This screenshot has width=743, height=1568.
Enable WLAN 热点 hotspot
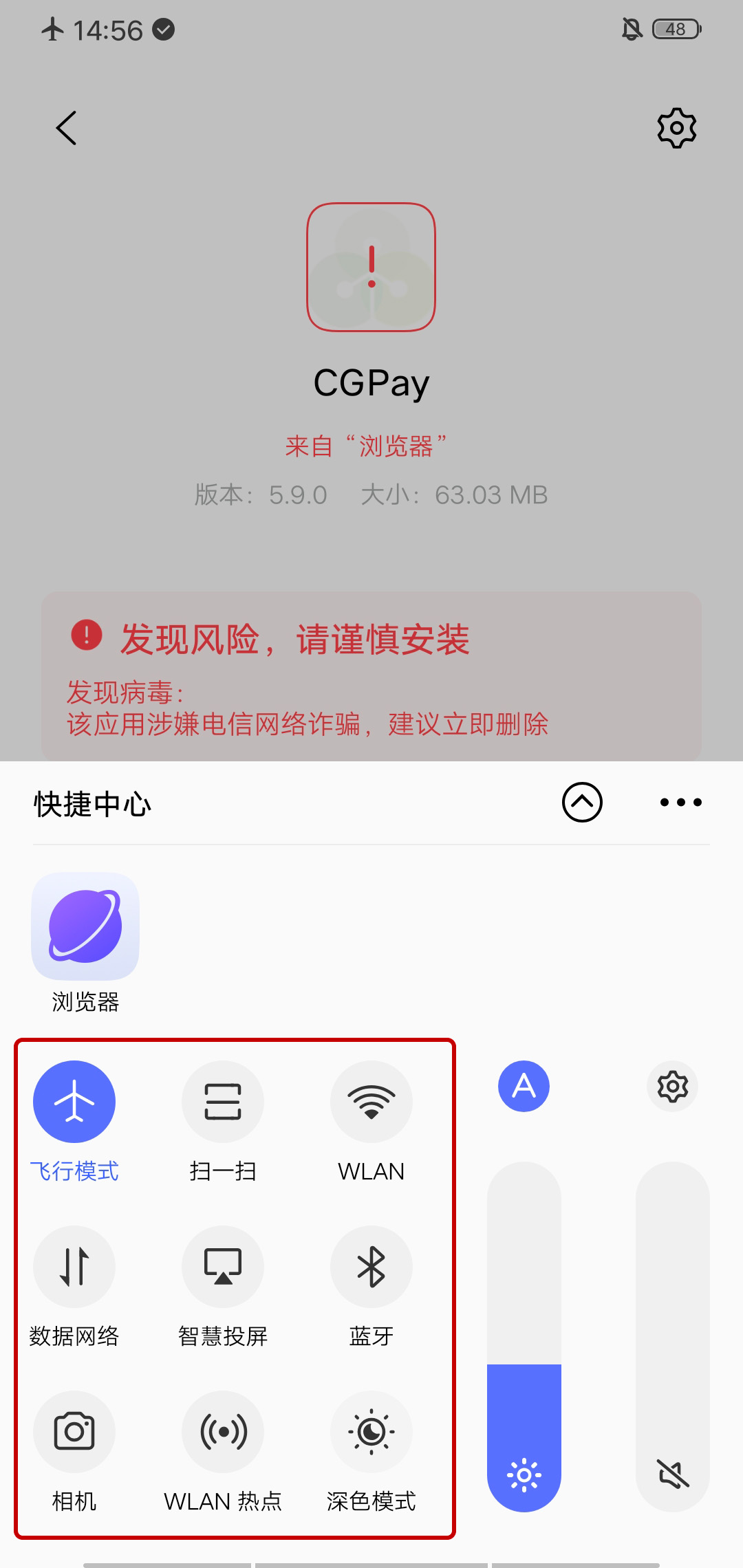223,1432
